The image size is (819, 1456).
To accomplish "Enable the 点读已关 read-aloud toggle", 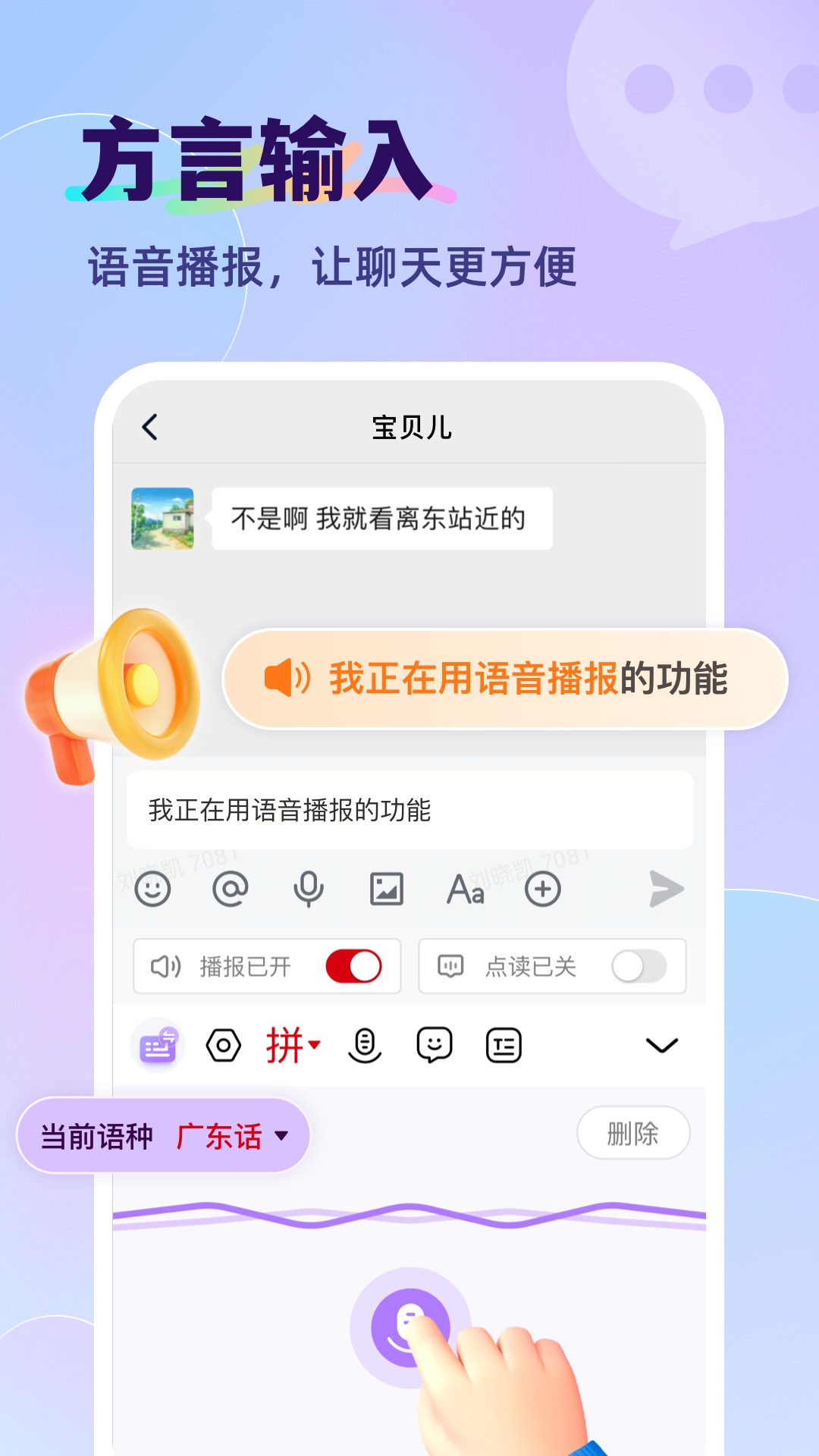I will (641, 965).
